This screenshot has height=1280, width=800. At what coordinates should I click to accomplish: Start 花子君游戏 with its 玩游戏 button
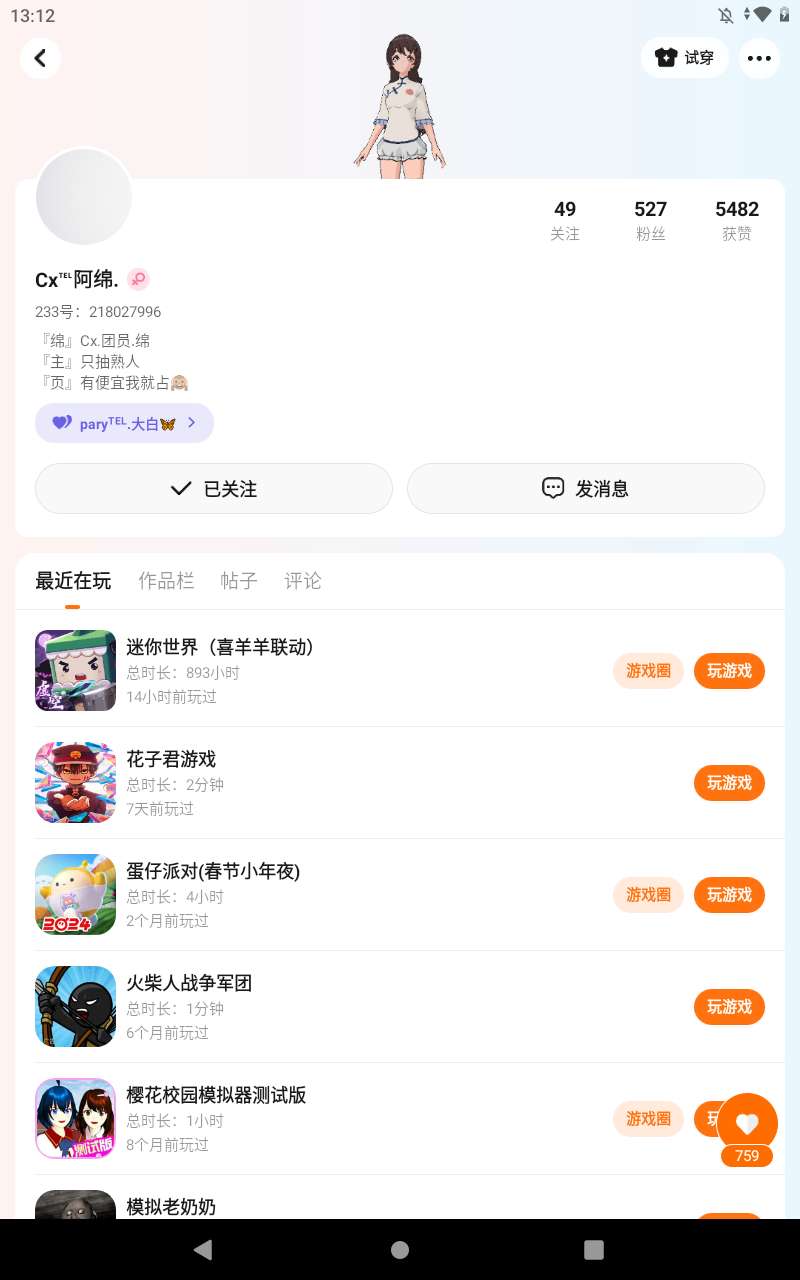(729, 783)
